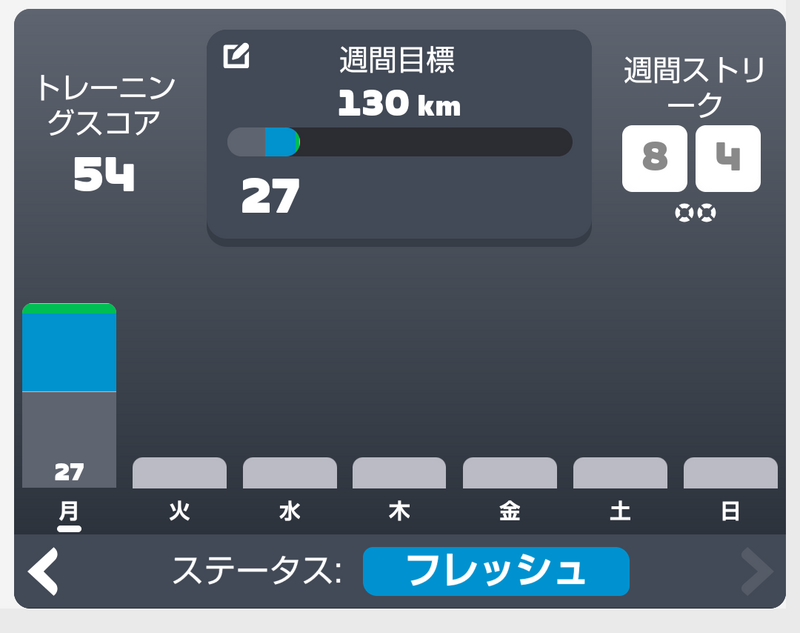
Task: Tap the フレッシュ status button
Action: (x=496, y=571)
